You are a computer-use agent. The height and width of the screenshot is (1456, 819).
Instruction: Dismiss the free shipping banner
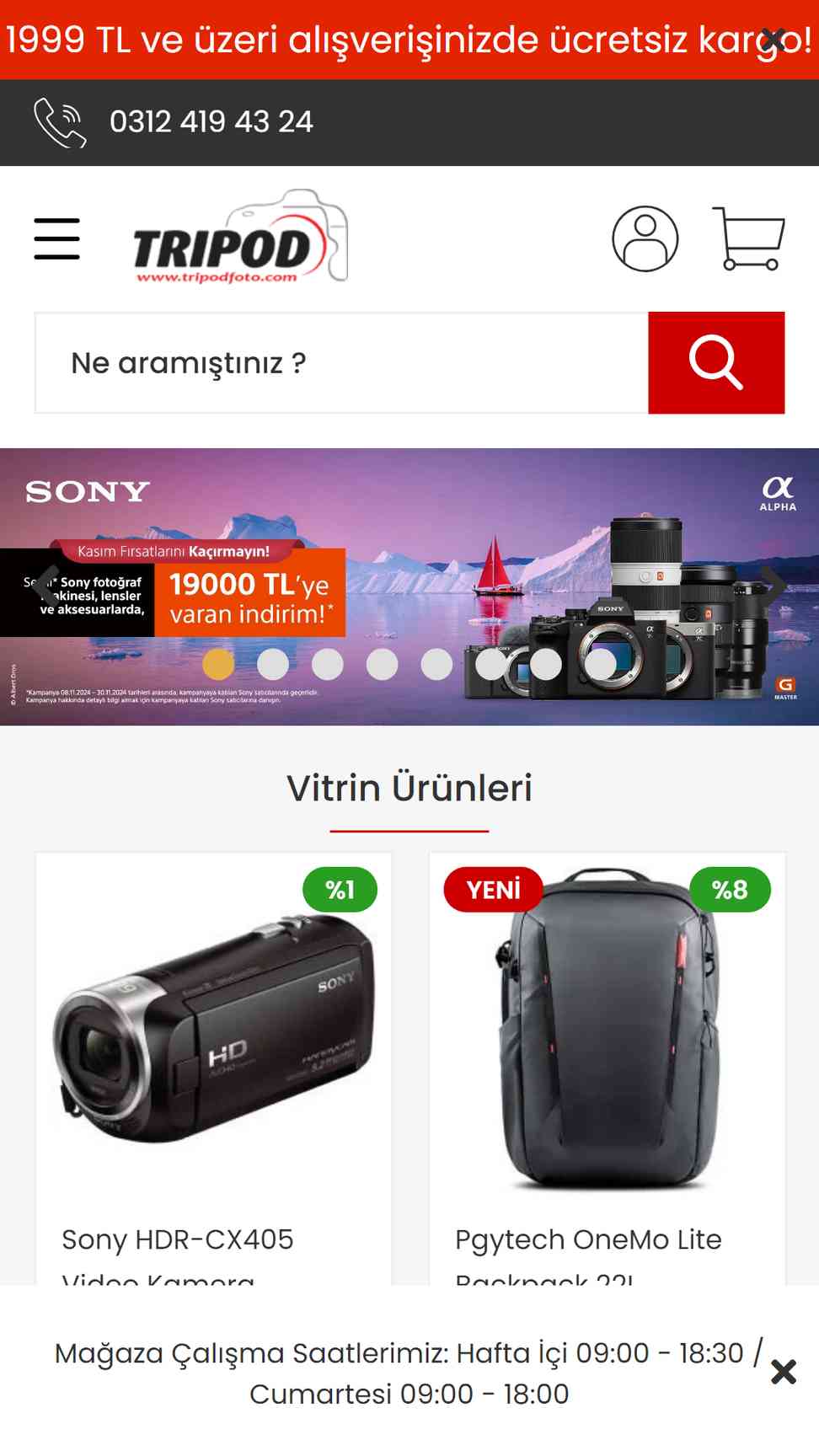(773, 40)
